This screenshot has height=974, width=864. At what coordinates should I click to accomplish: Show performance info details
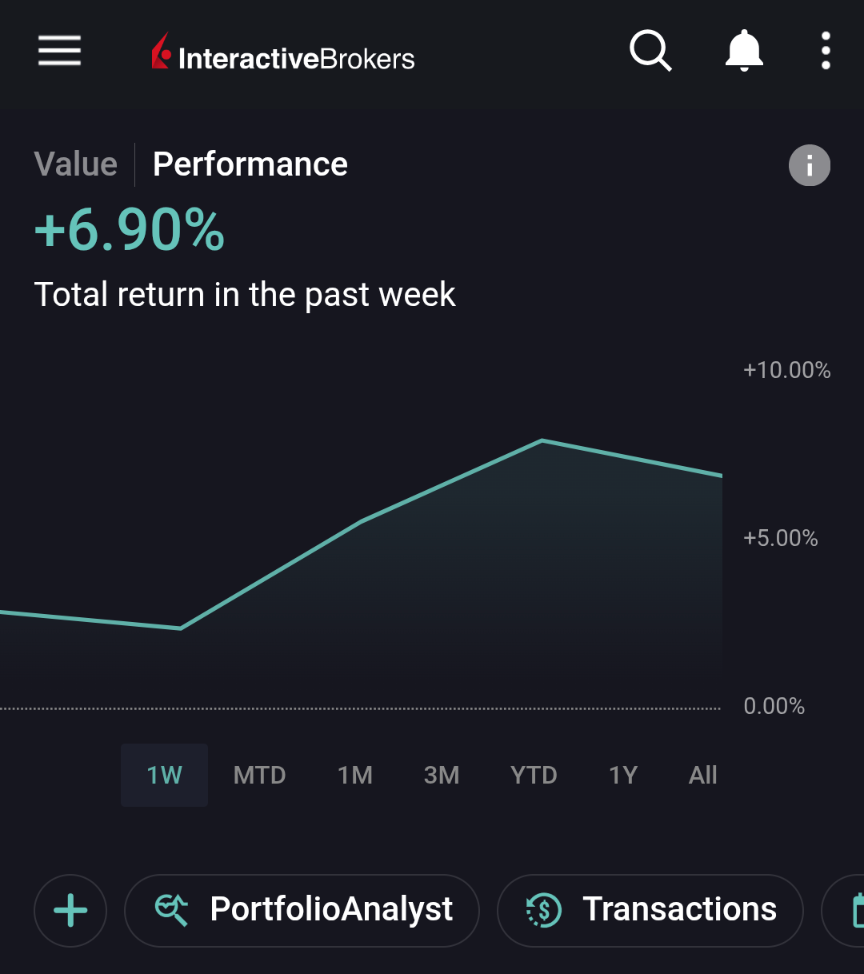[809, 165]
